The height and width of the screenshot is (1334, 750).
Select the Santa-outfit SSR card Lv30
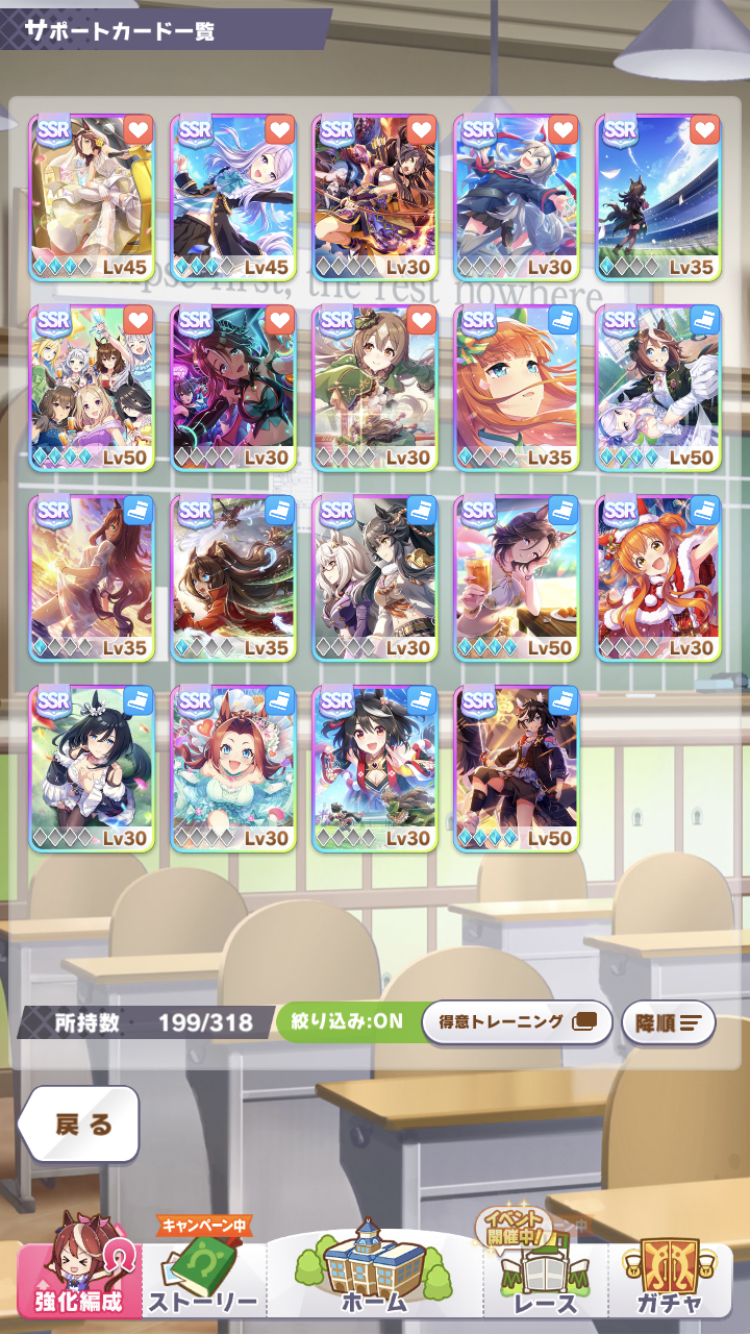658,577
